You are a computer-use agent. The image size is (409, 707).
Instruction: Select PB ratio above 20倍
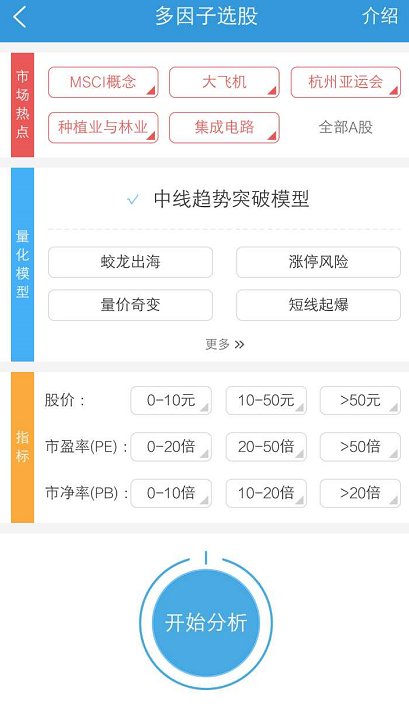click(x=360, y=493)
